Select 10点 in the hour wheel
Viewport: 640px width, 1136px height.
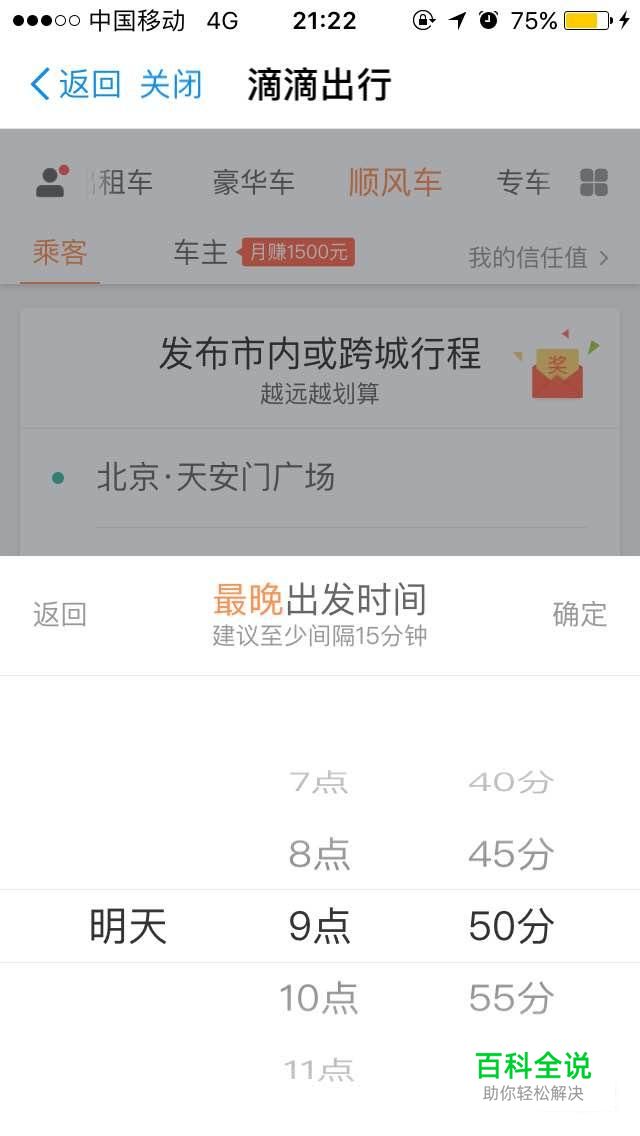click(x=319, y=998)
